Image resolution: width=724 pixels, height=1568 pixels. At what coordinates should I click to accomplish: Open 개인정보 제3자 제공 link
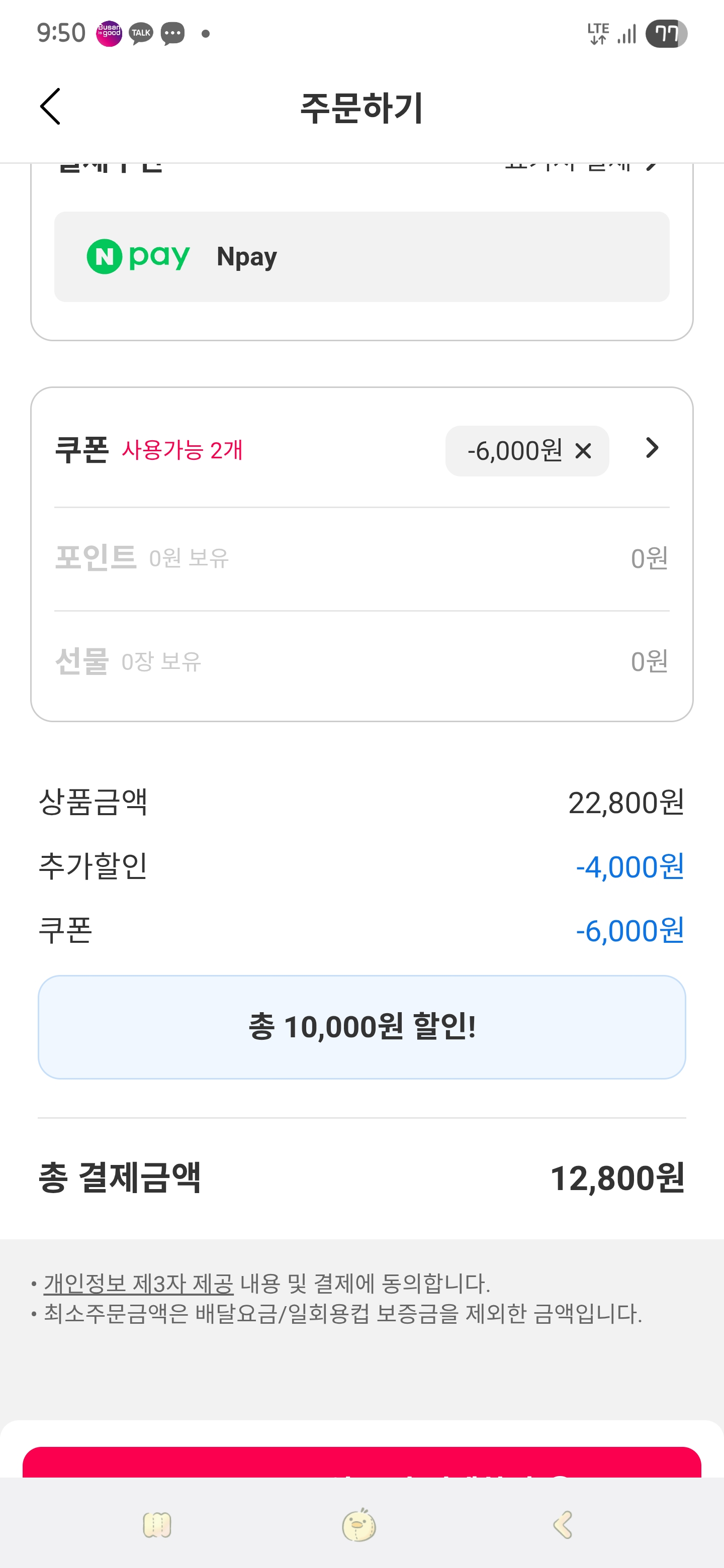click(x=139, y=1284)
